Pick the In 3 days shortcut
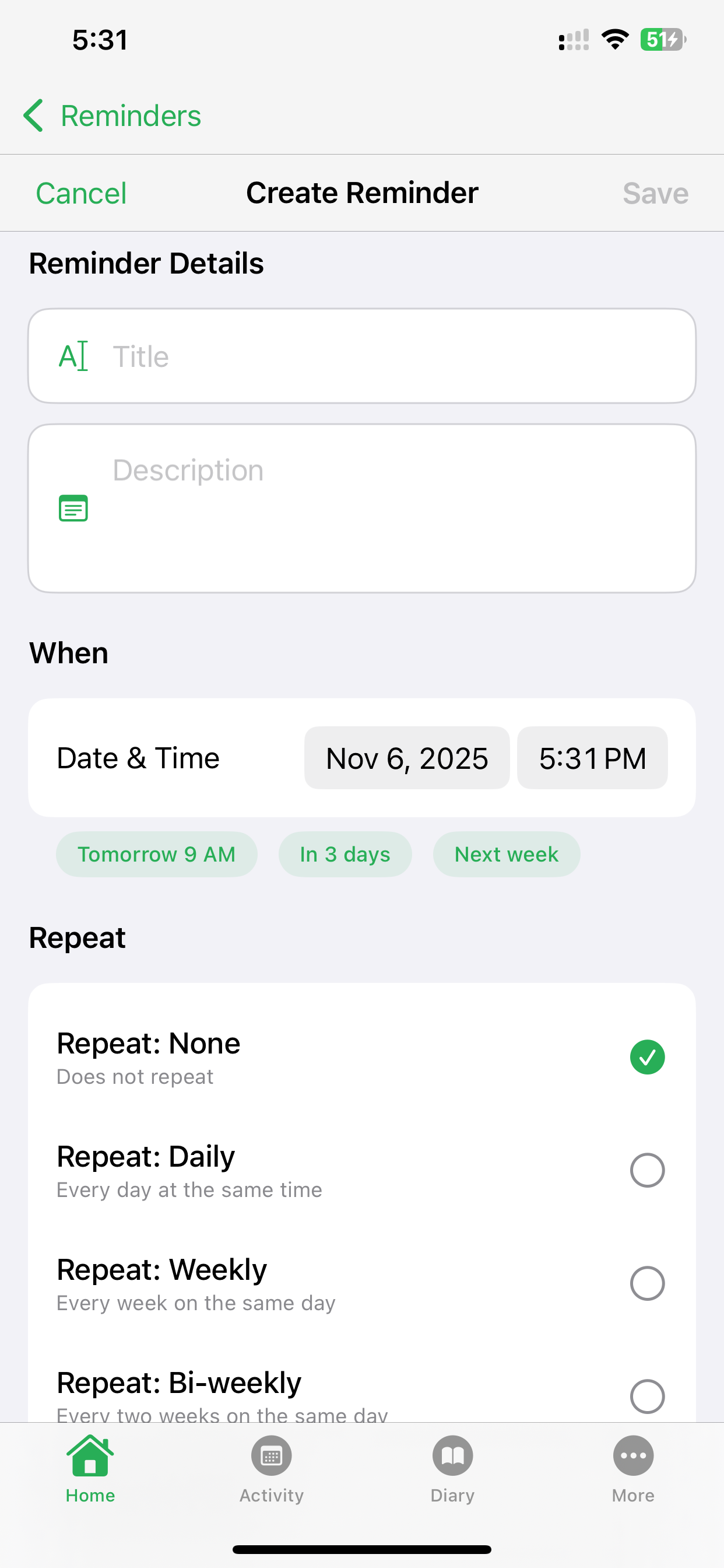This screenshot has width=724, height=1568. (x=345, y=854)
